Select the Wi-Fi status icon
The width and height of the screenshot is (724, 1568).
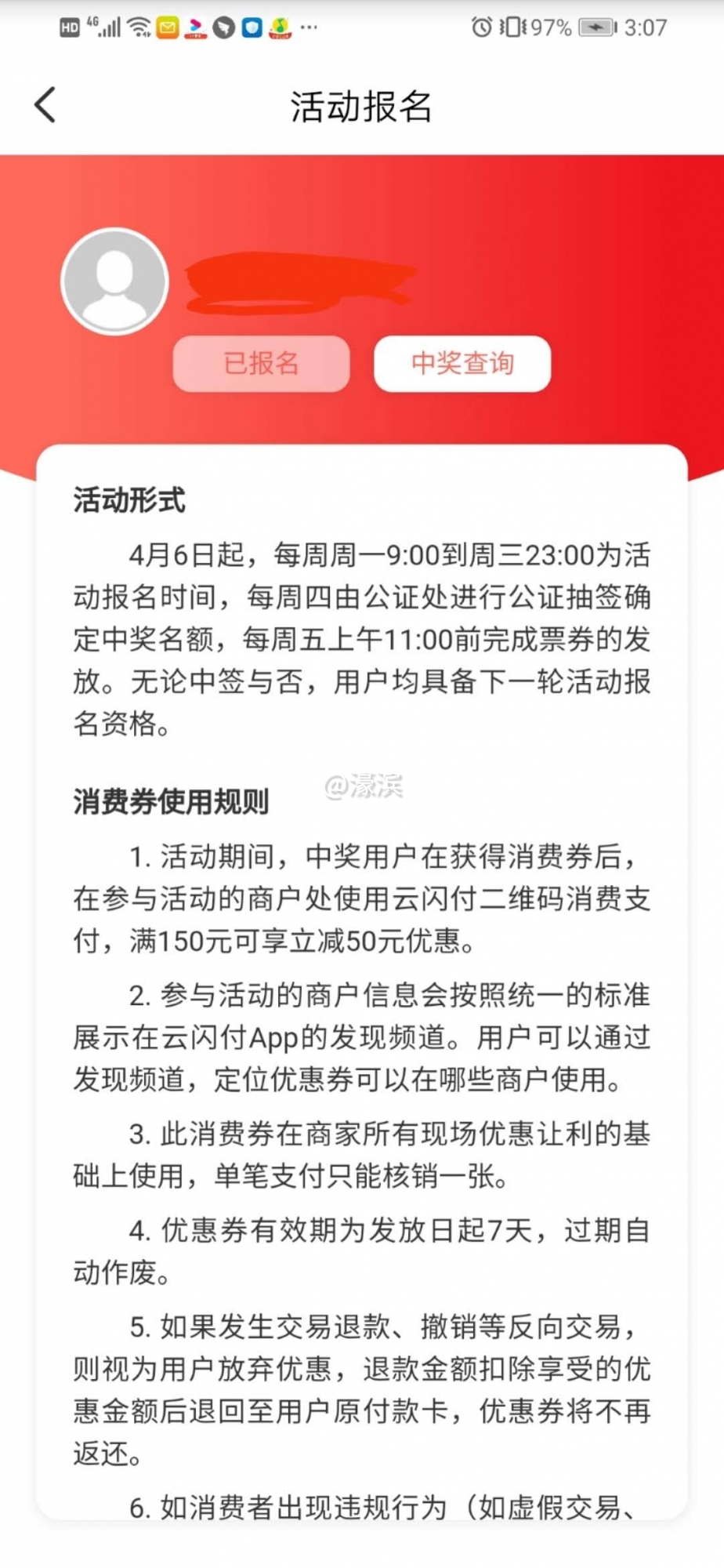(137, 27)
